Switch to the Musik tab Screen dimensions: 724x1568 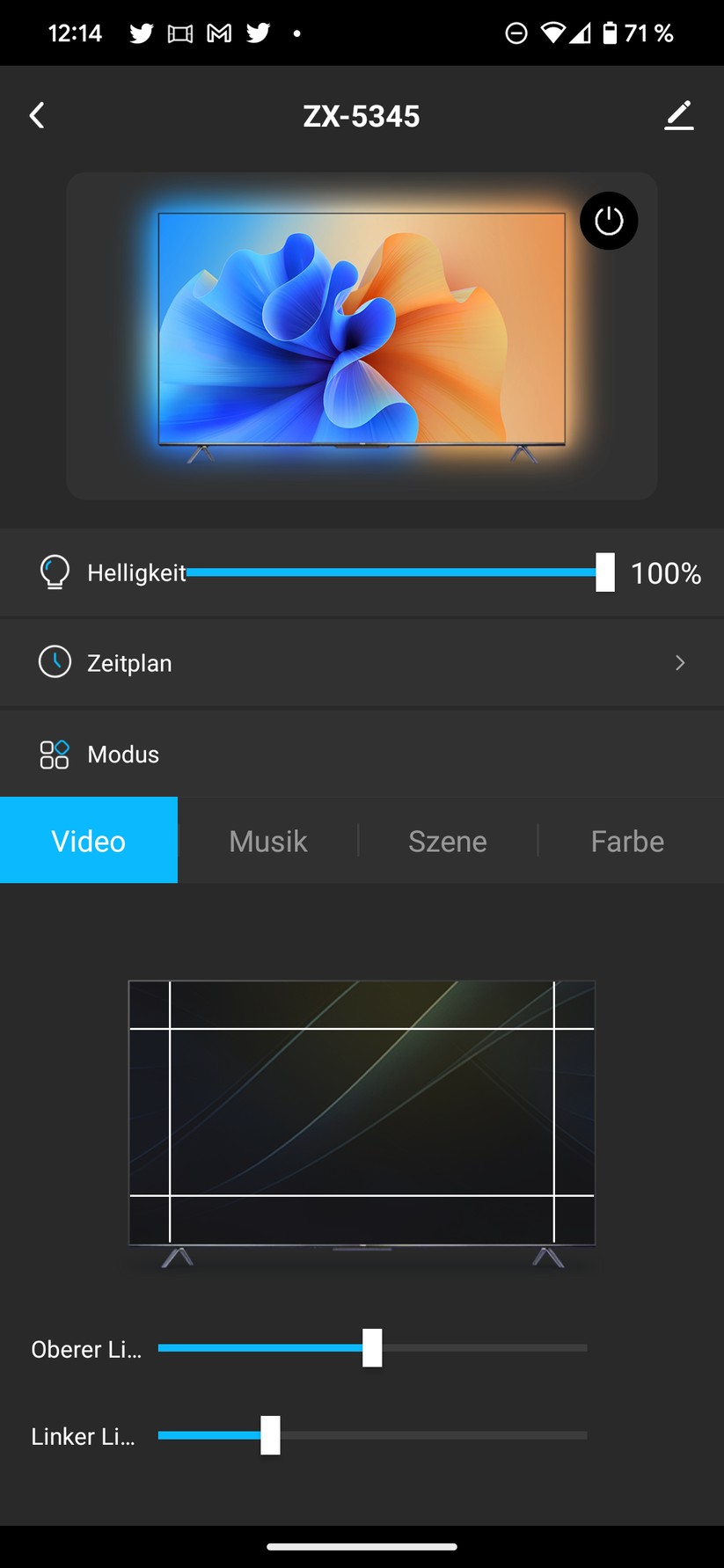(267, 841)
